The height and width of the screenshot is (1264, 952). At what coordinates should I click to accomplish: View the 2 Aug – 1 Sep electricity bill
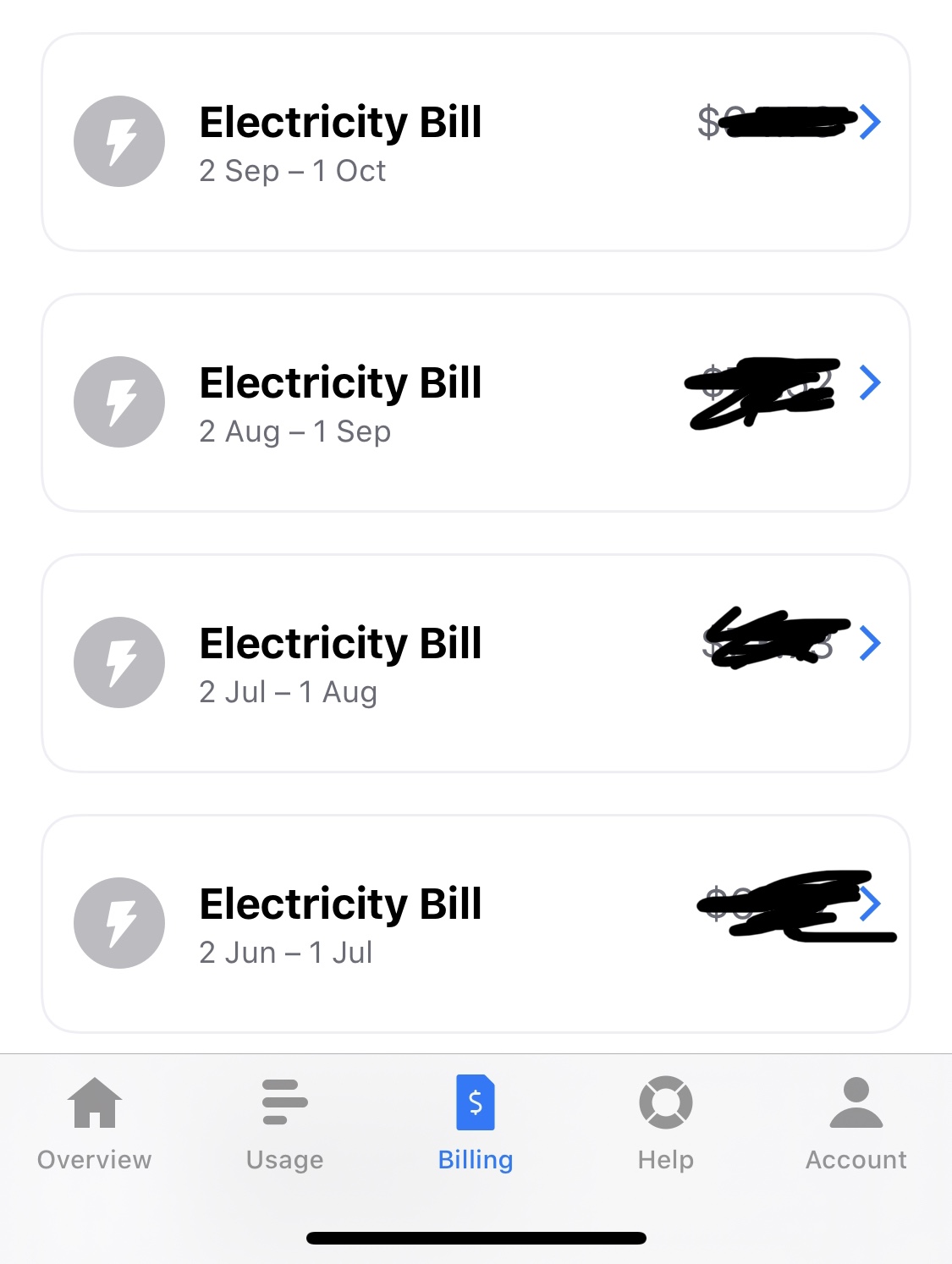point(476,403)
